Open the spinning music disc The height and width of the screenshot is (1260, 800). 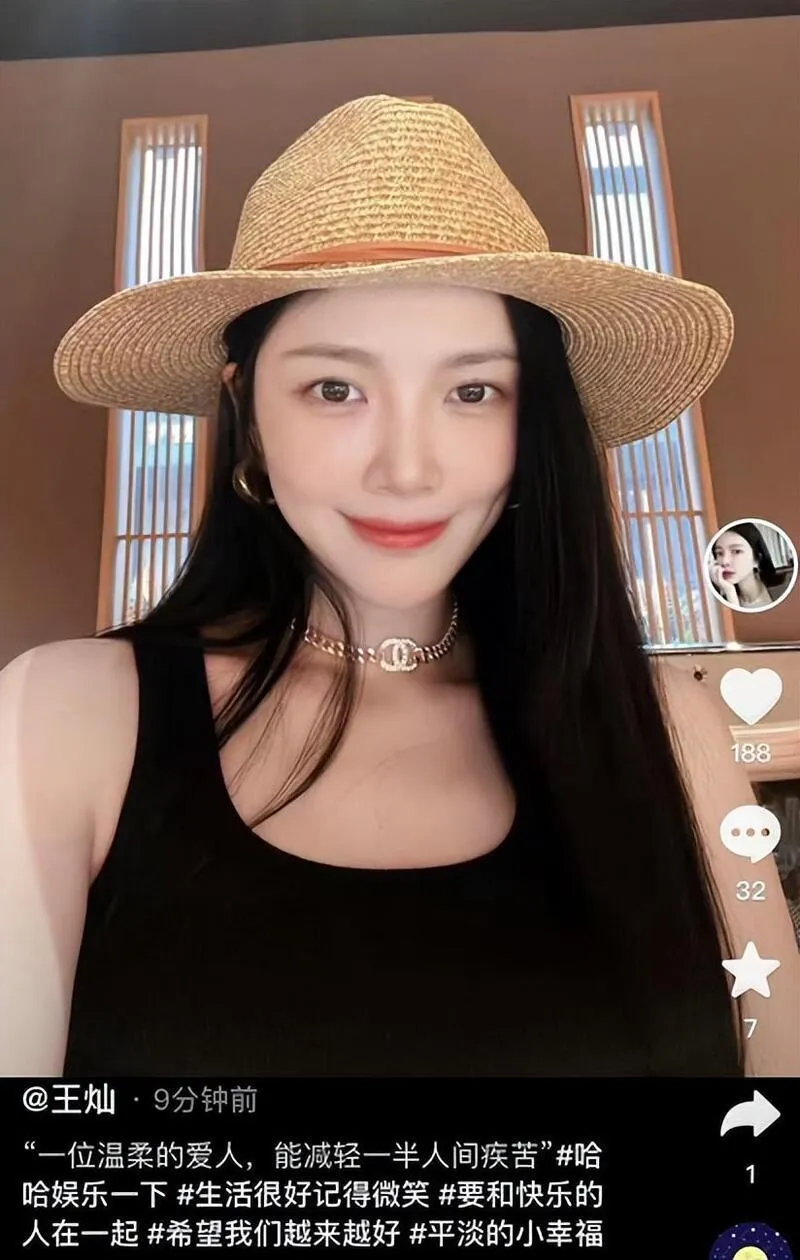coord(750,1243)
